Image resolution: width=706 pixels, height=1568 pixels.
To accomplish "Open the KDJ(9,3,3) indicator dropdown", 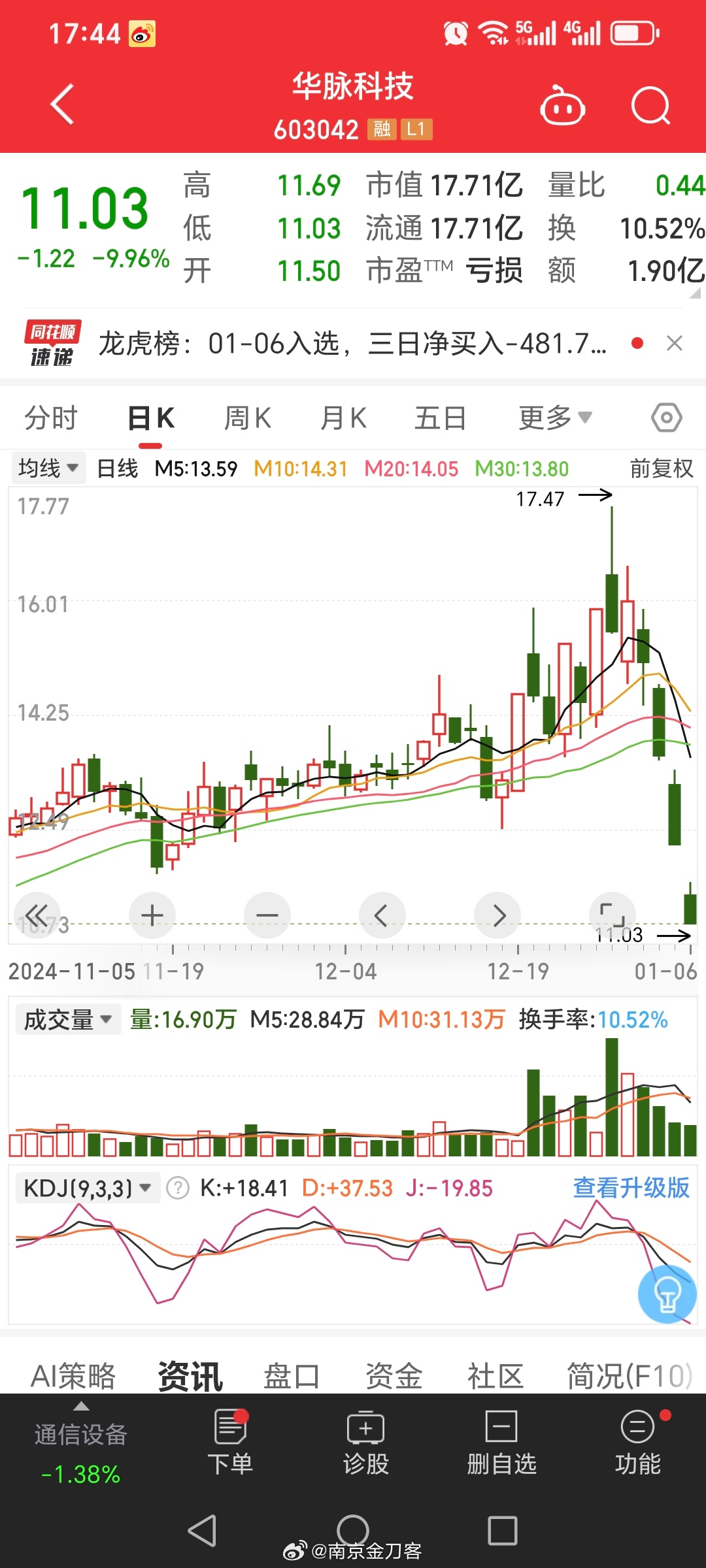I will (x=88, y=1188).
